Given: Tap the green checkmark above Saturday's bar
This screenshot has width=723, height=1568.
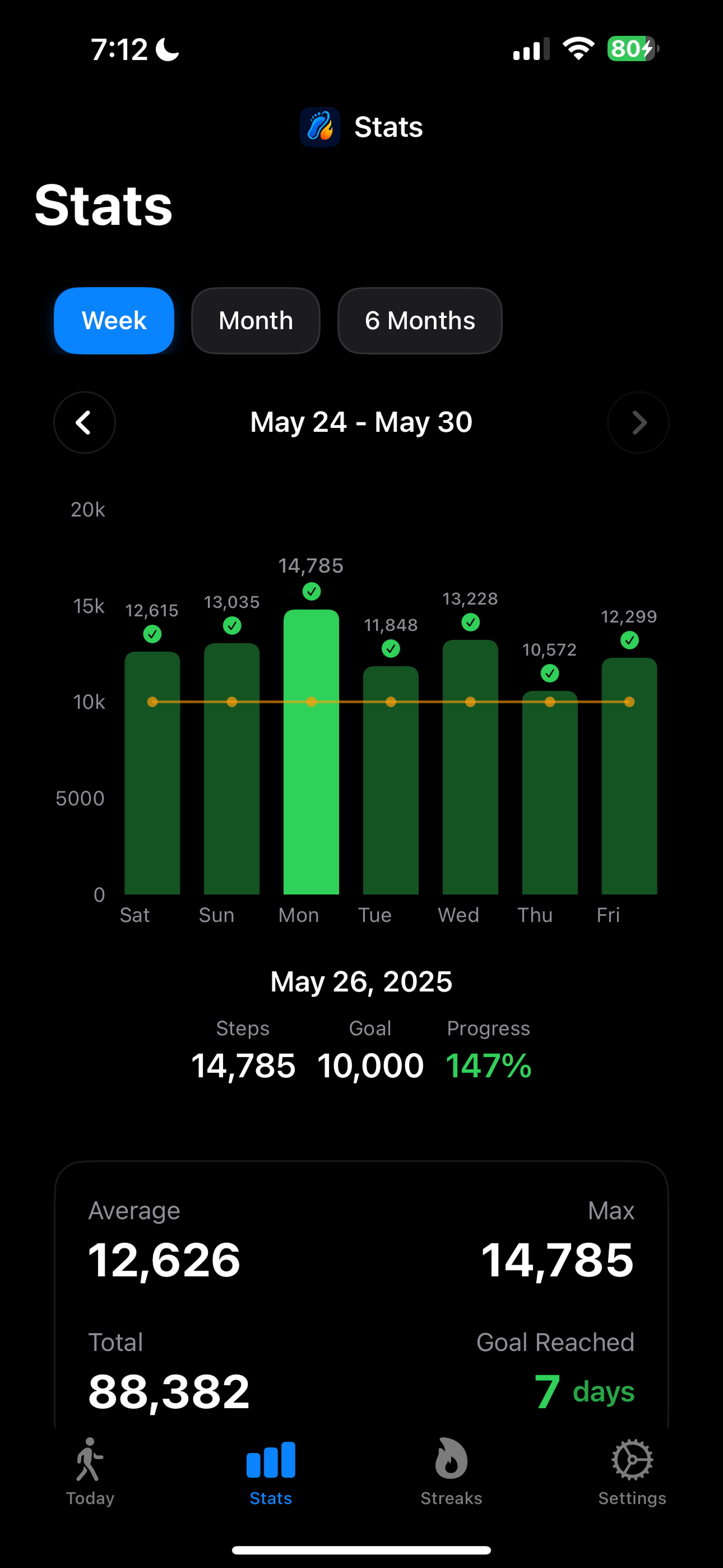Looking at the screenshot, I should coord(153,634).
